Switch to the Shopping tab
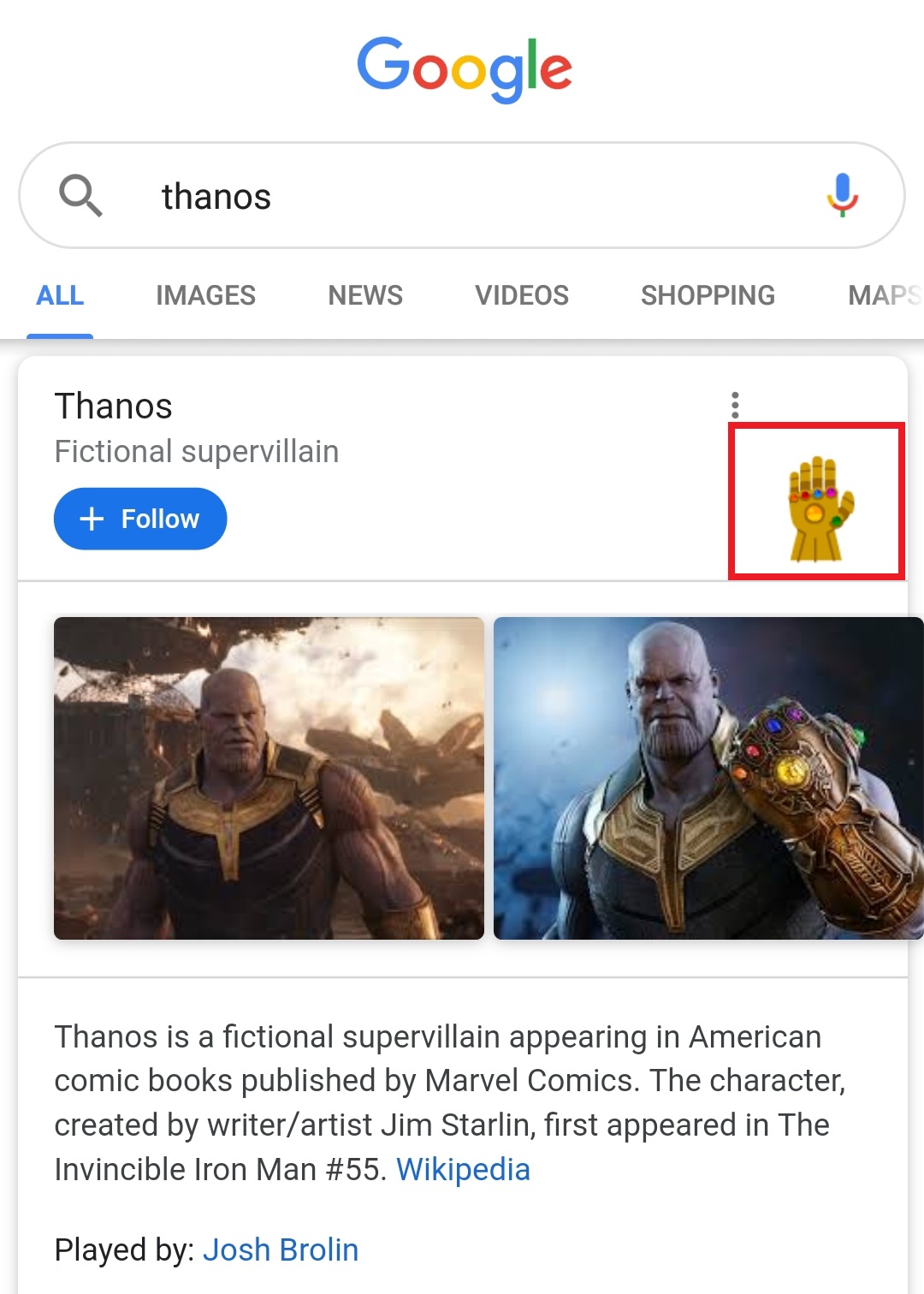 708,295
